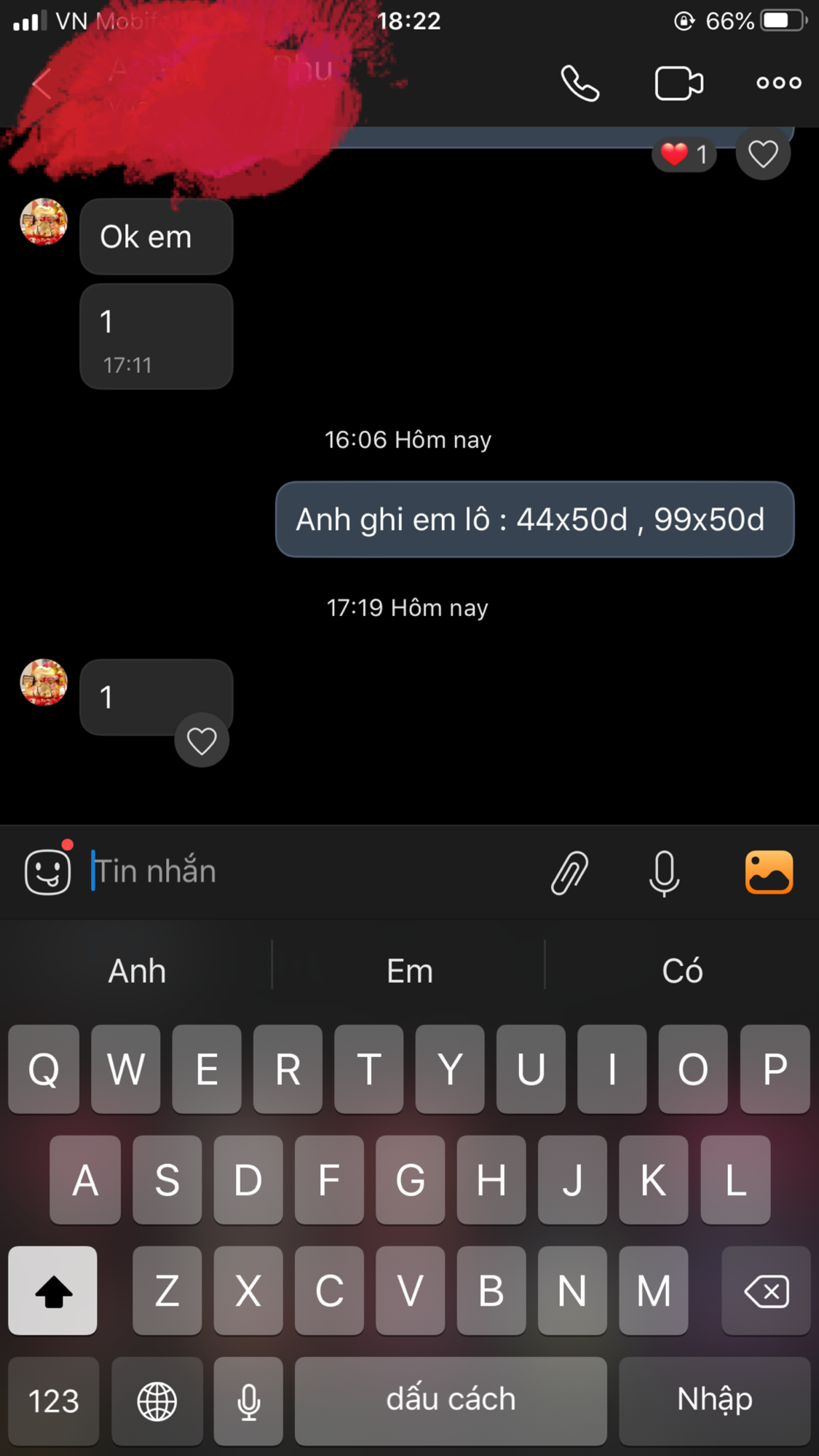Viewport: 819px width, 1456px height.
Task: Tap the heart button beside the reaction count
Action: click(763, 154)
